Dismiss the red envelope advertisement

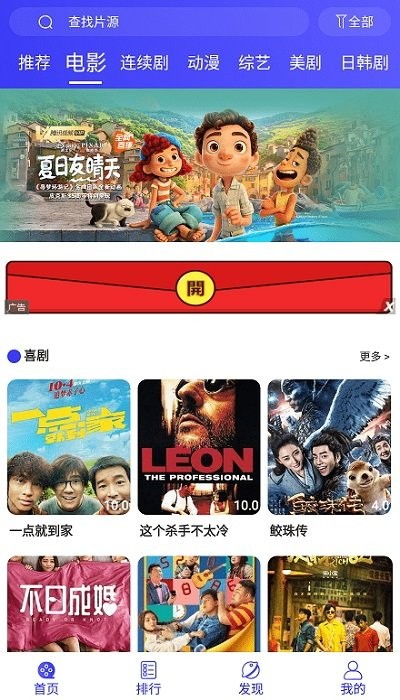tap(389, 307)
